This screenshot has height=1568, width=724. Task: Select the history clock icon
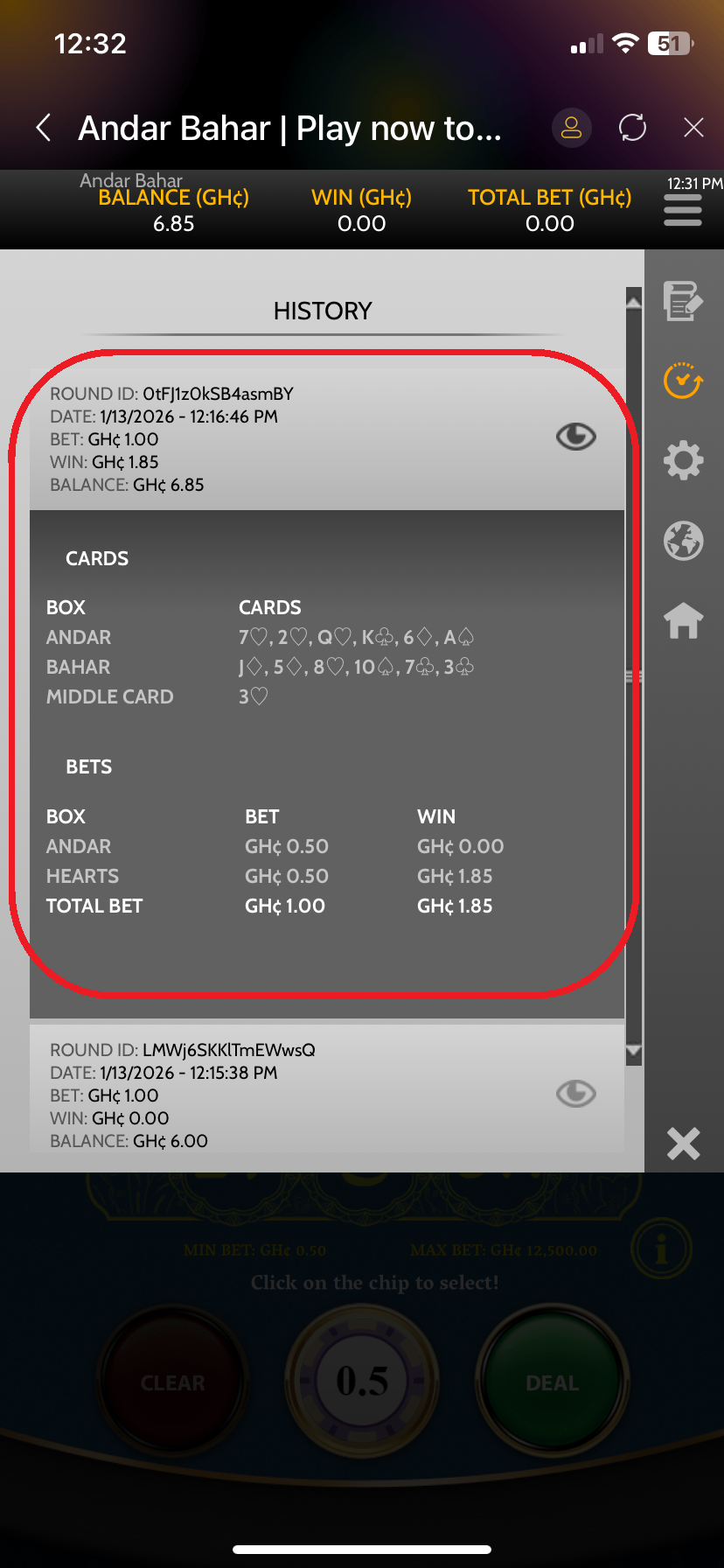coord(683,381)
